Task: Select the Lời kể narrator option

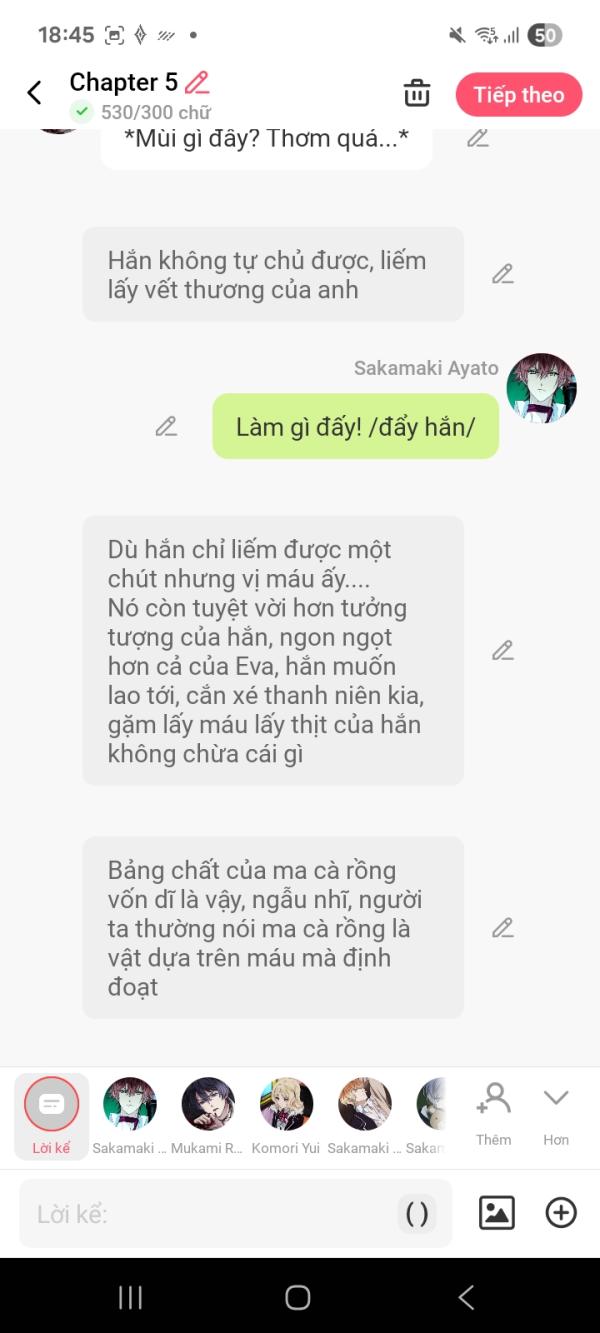Action: (x=51, y=1115)
